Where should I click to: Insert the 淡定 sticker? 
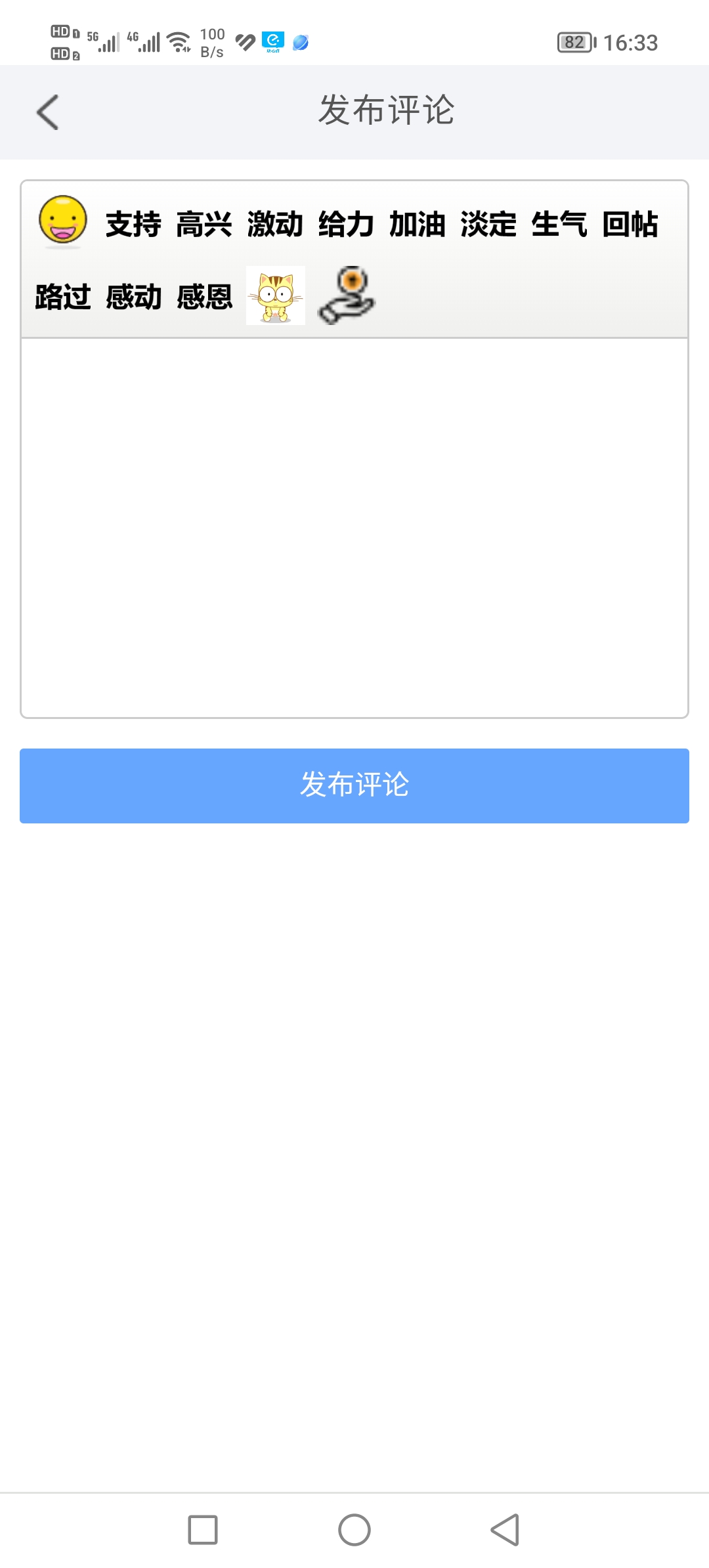(488, 225)
